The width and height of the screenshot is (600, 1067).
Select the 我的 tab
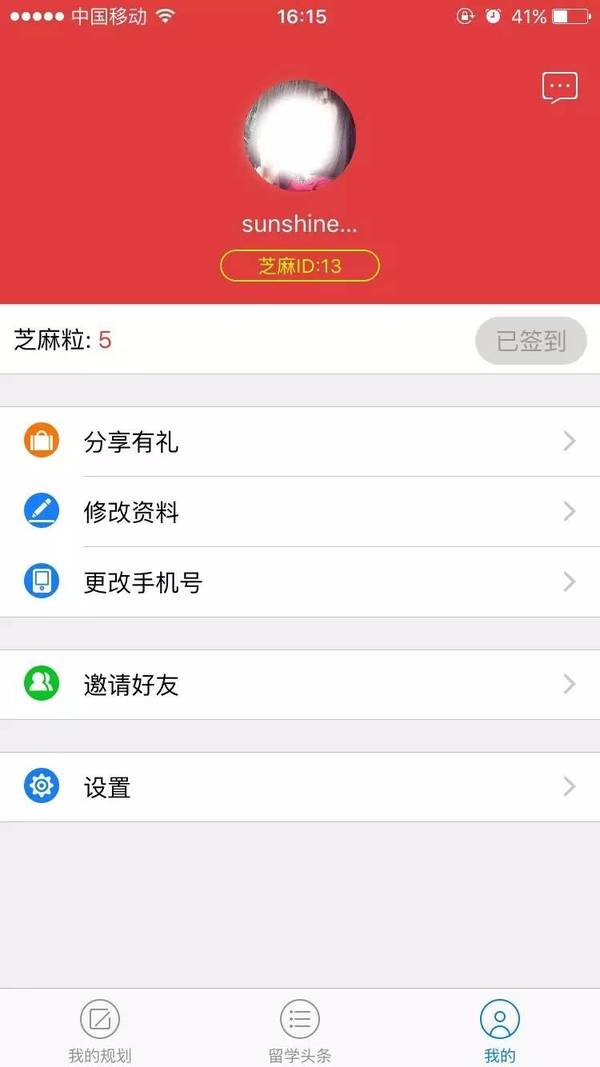coord(500,1030)
